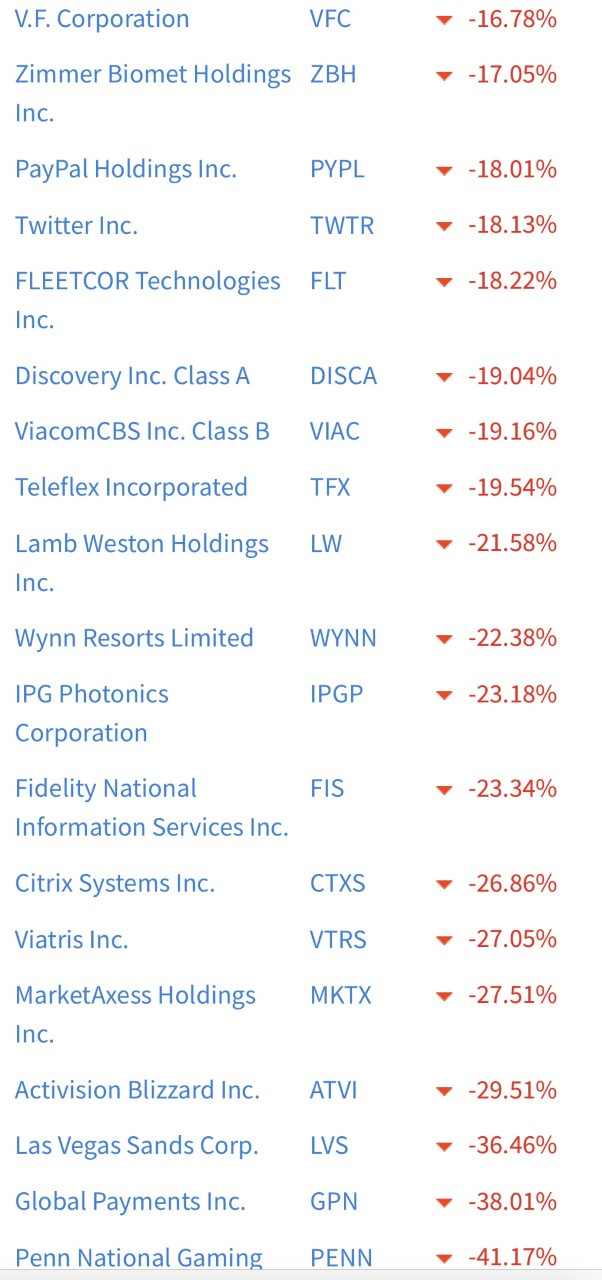View Wynn Resorts Limited details

point(134,638)
